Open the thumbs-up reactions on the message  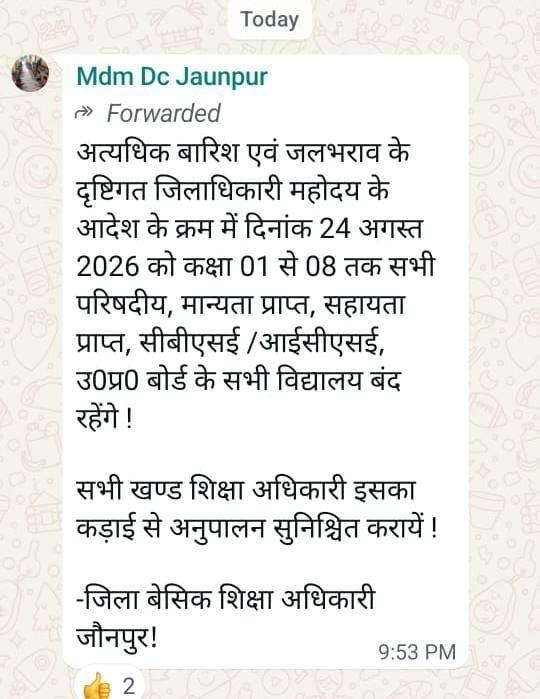point(110,685)
